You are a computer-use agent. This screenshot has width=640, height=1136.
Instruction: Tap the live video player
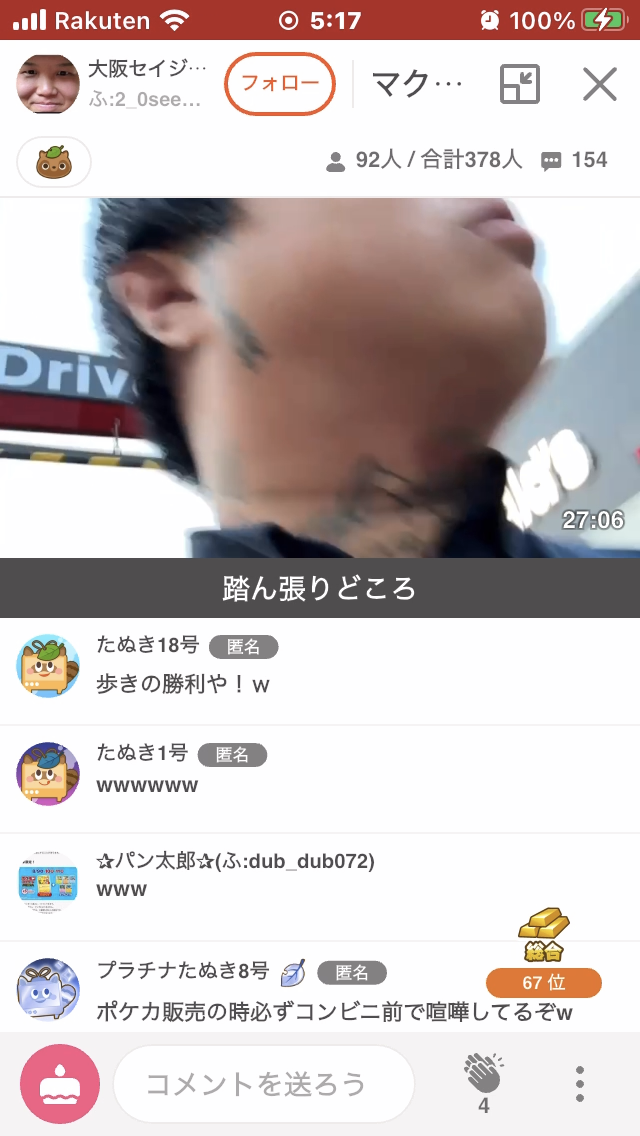[x=320, y=377]
